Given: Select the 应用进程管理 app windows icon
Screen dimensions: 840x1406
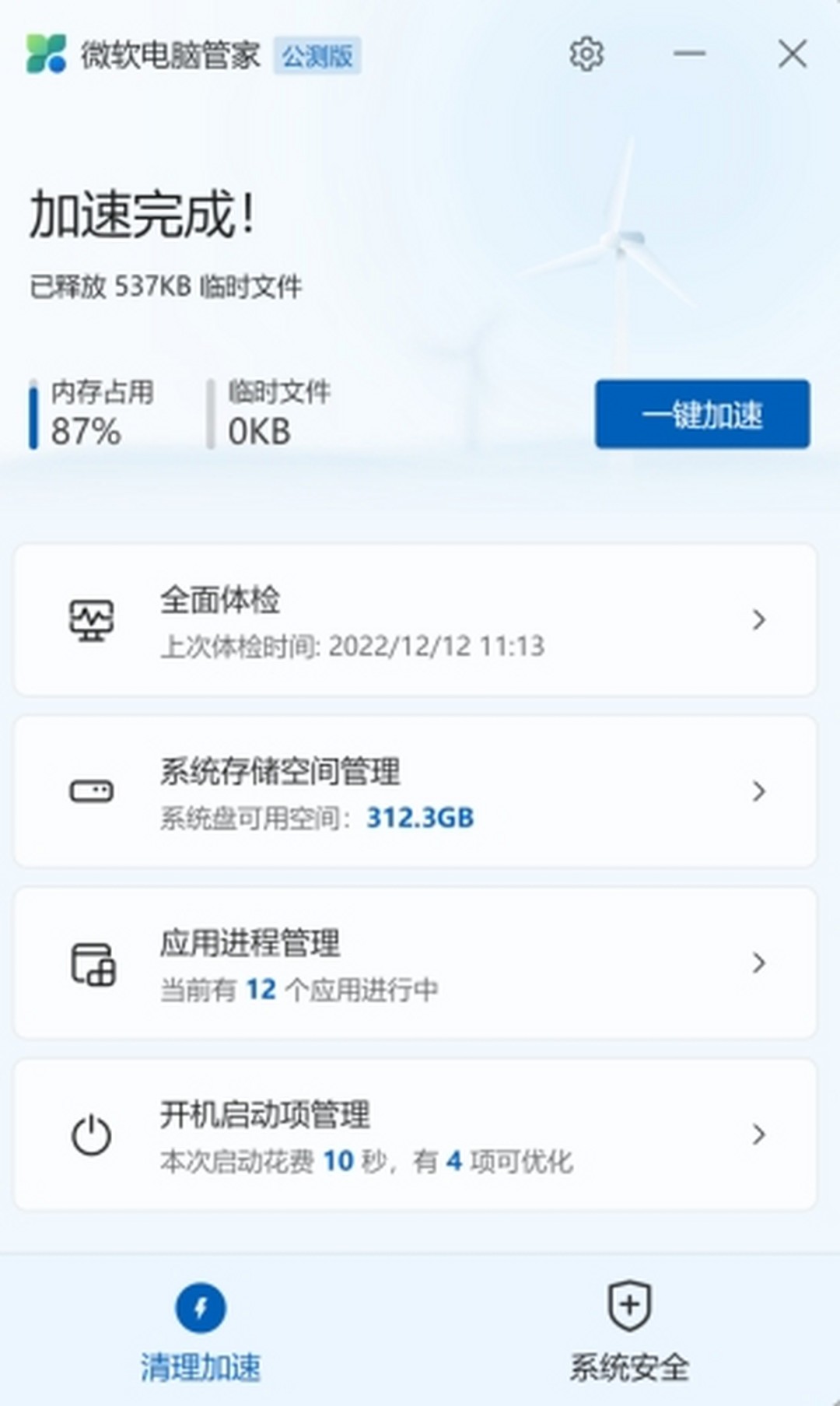Looking at the screenshot, I should point(92,962).
